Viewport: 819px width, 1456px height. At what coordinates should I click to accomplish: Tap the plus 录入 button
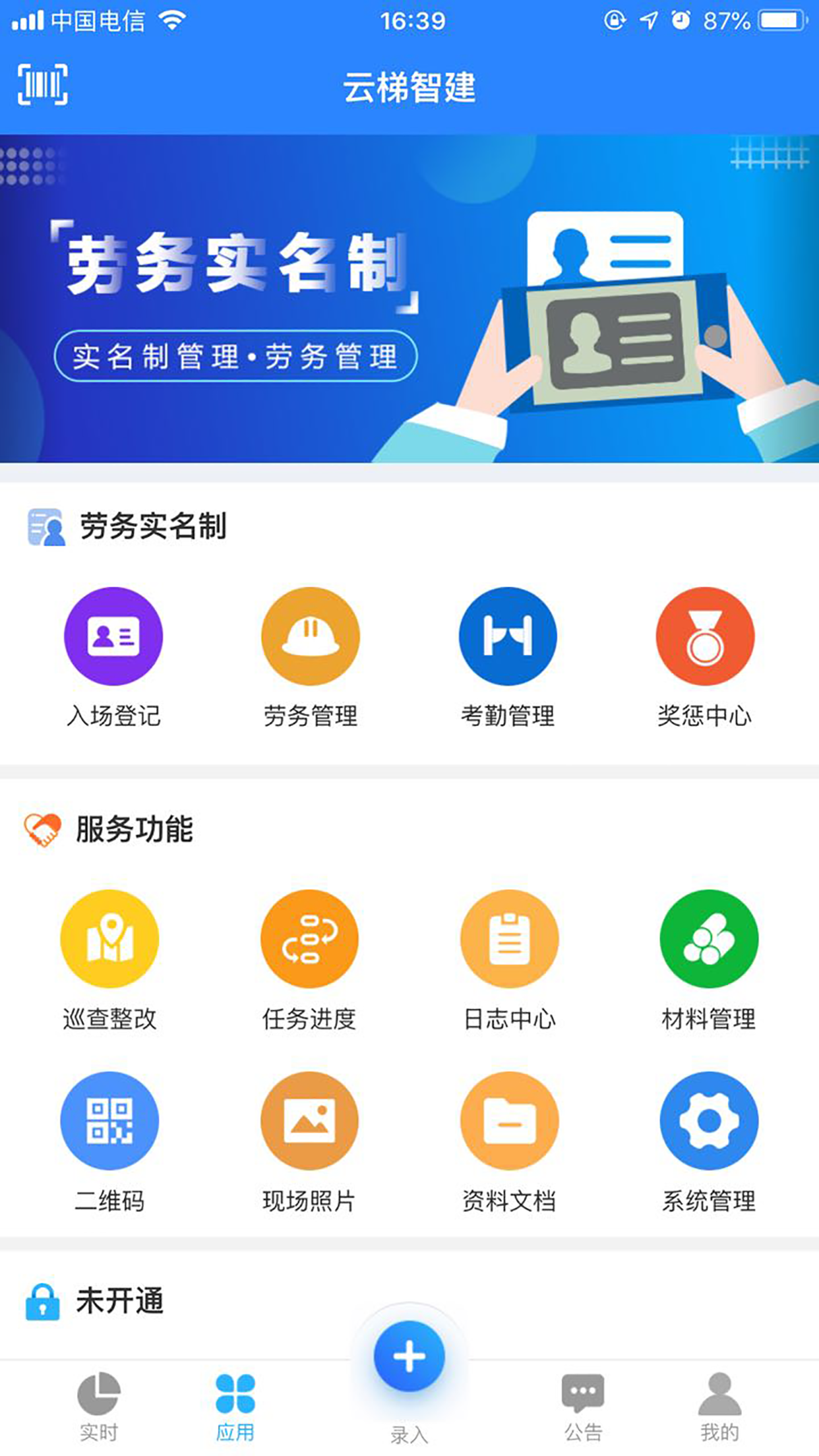pyautogui.click(x=409, y=1356)
